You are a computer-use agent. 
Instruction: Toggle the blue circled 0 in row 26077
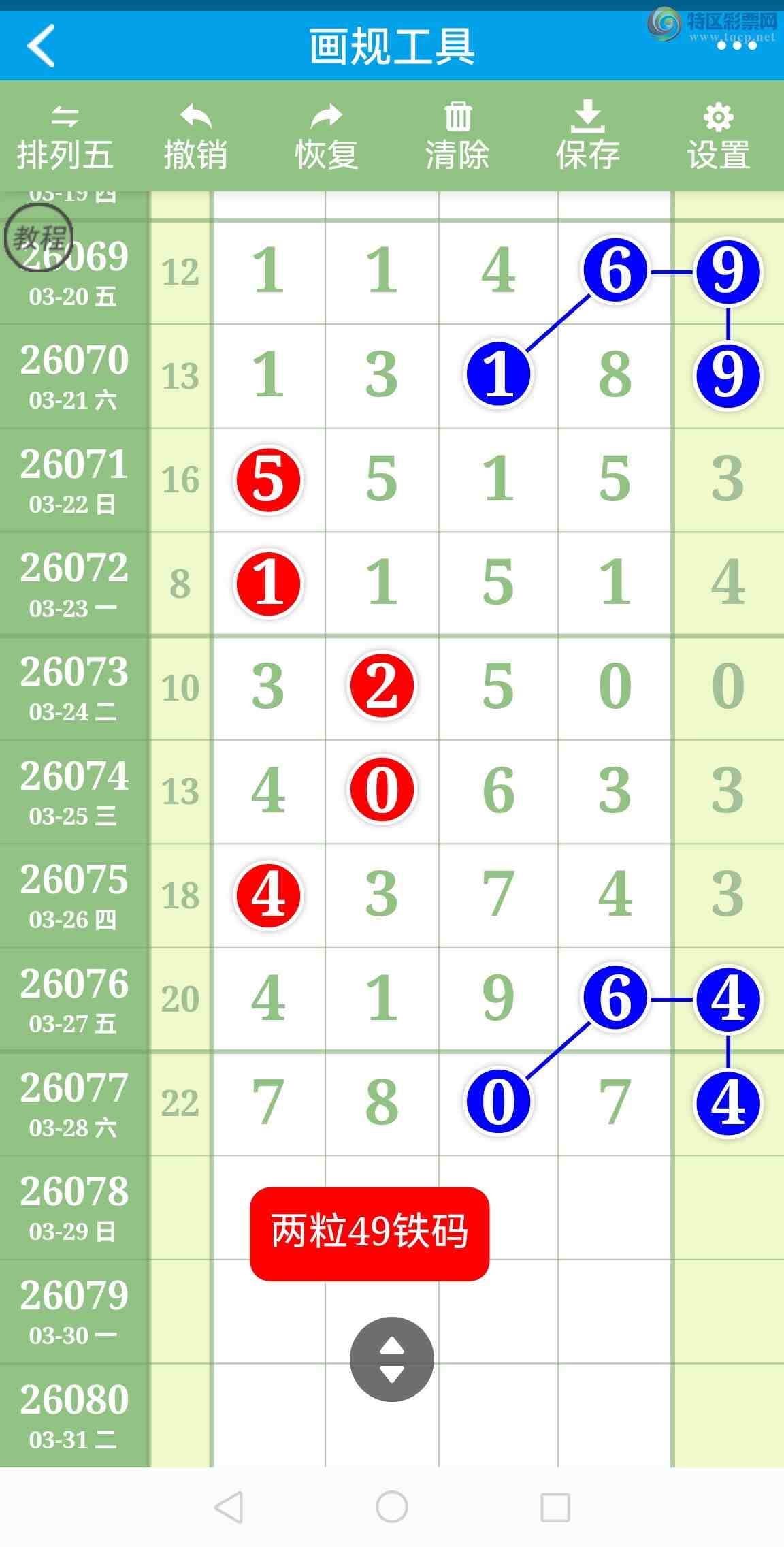(497, 1101)
